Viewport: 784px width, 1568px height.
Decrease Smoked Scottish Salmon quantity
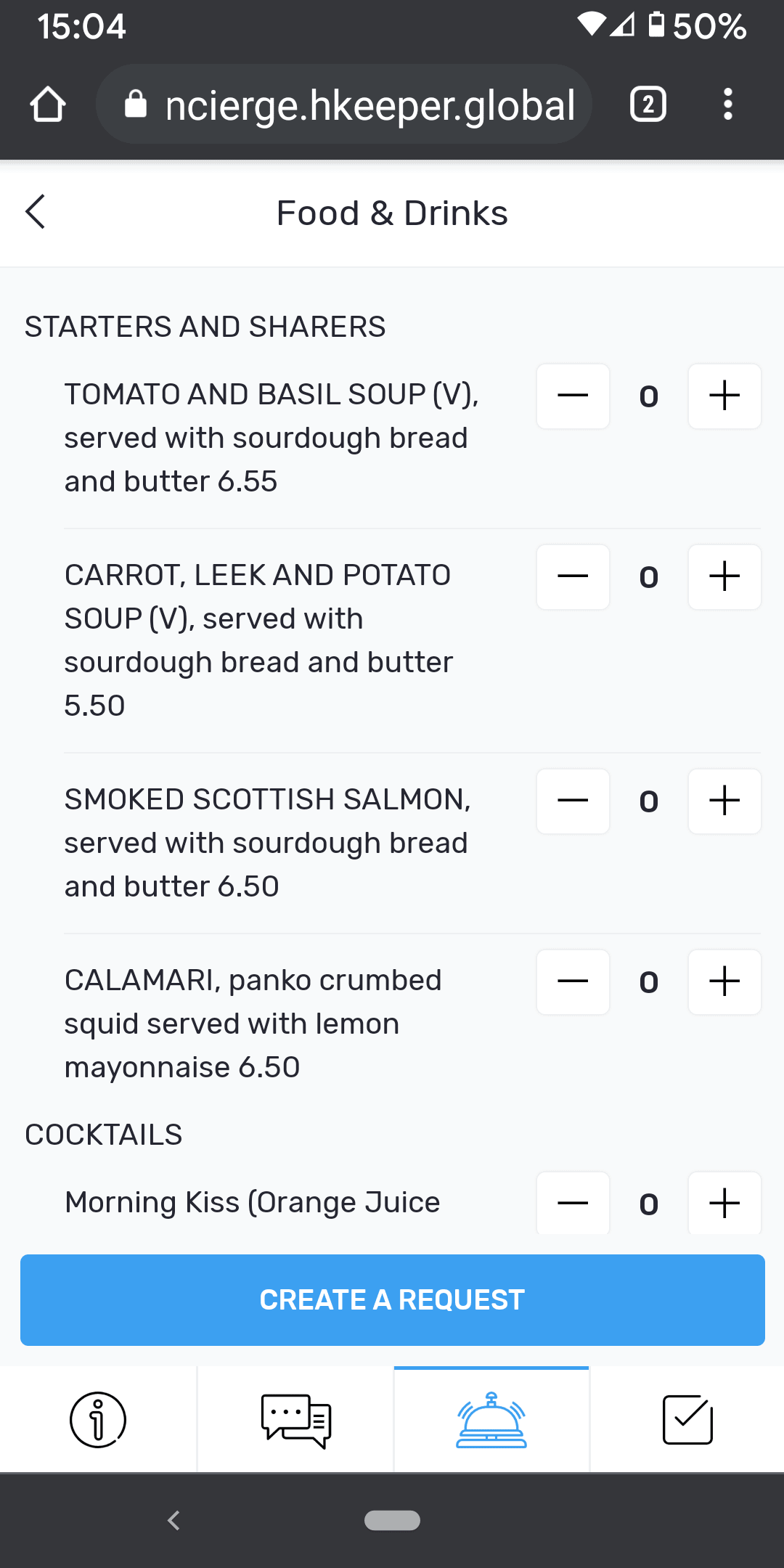tap(573, 801)
